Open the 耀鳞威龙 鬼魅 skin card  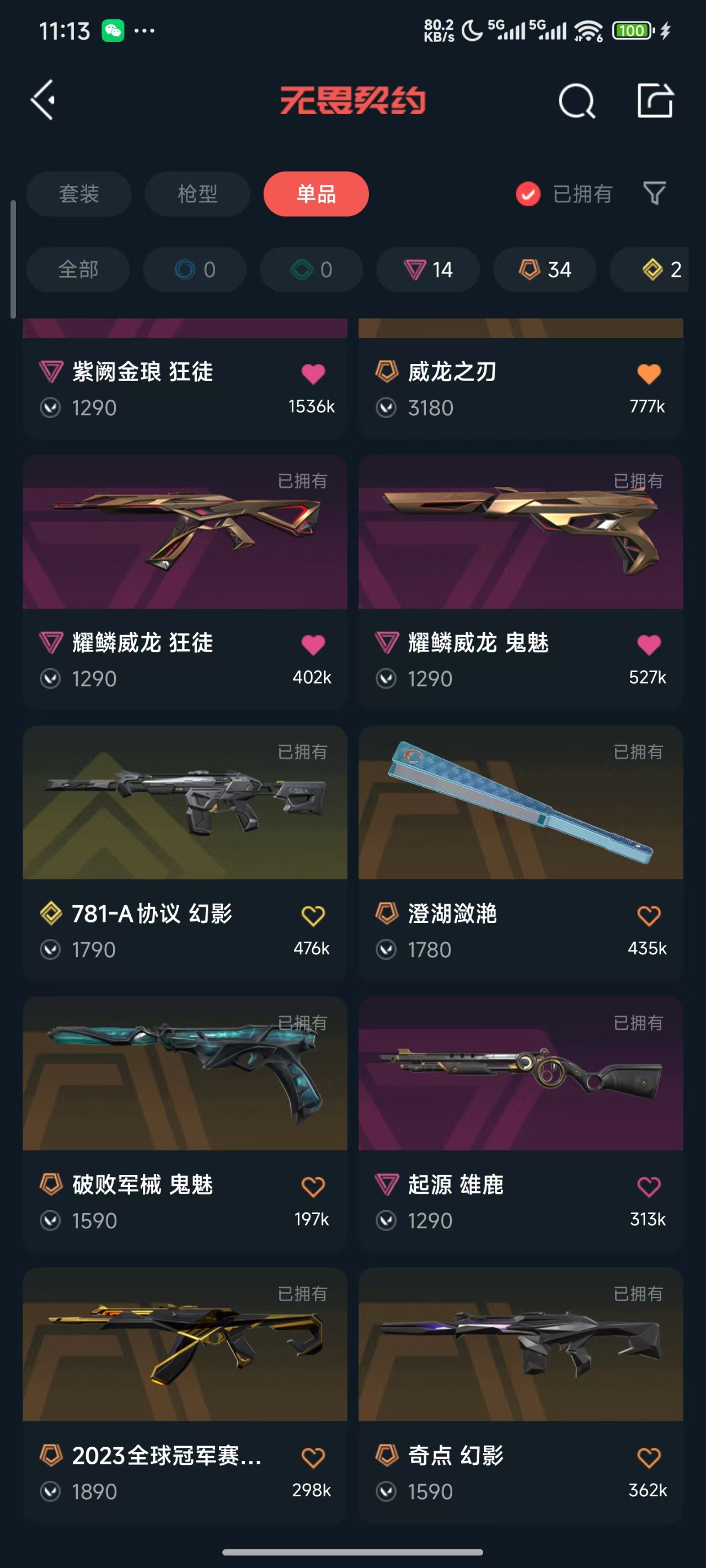[521, 582]
